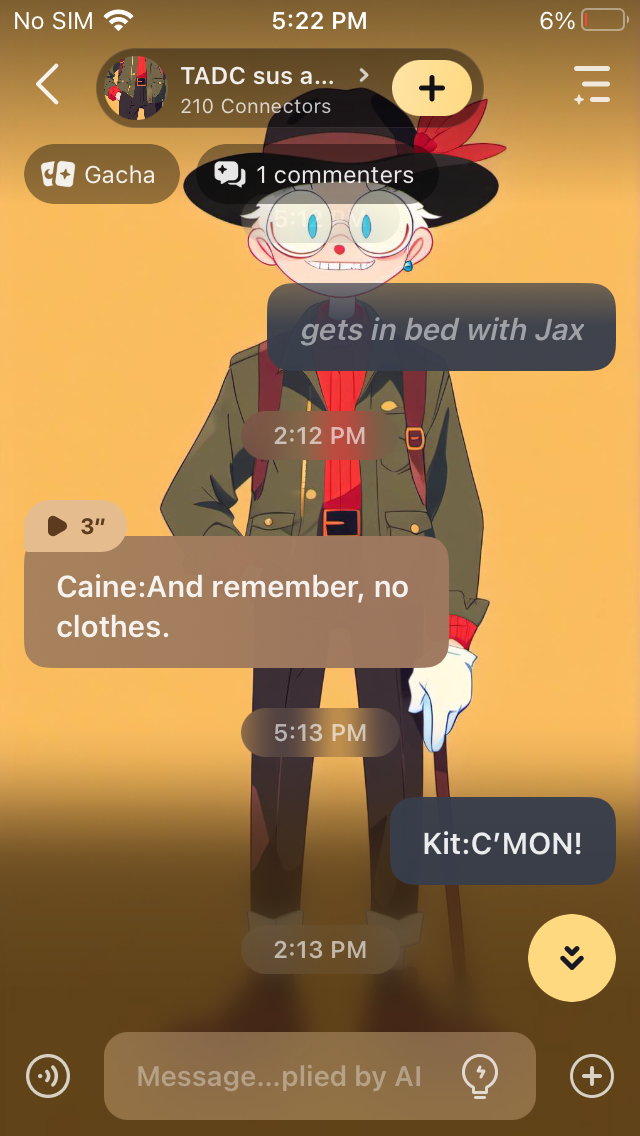Open the top-right menu with sparkles
640x1136 pixels.
pyautogui.click(x=592, y=85)
